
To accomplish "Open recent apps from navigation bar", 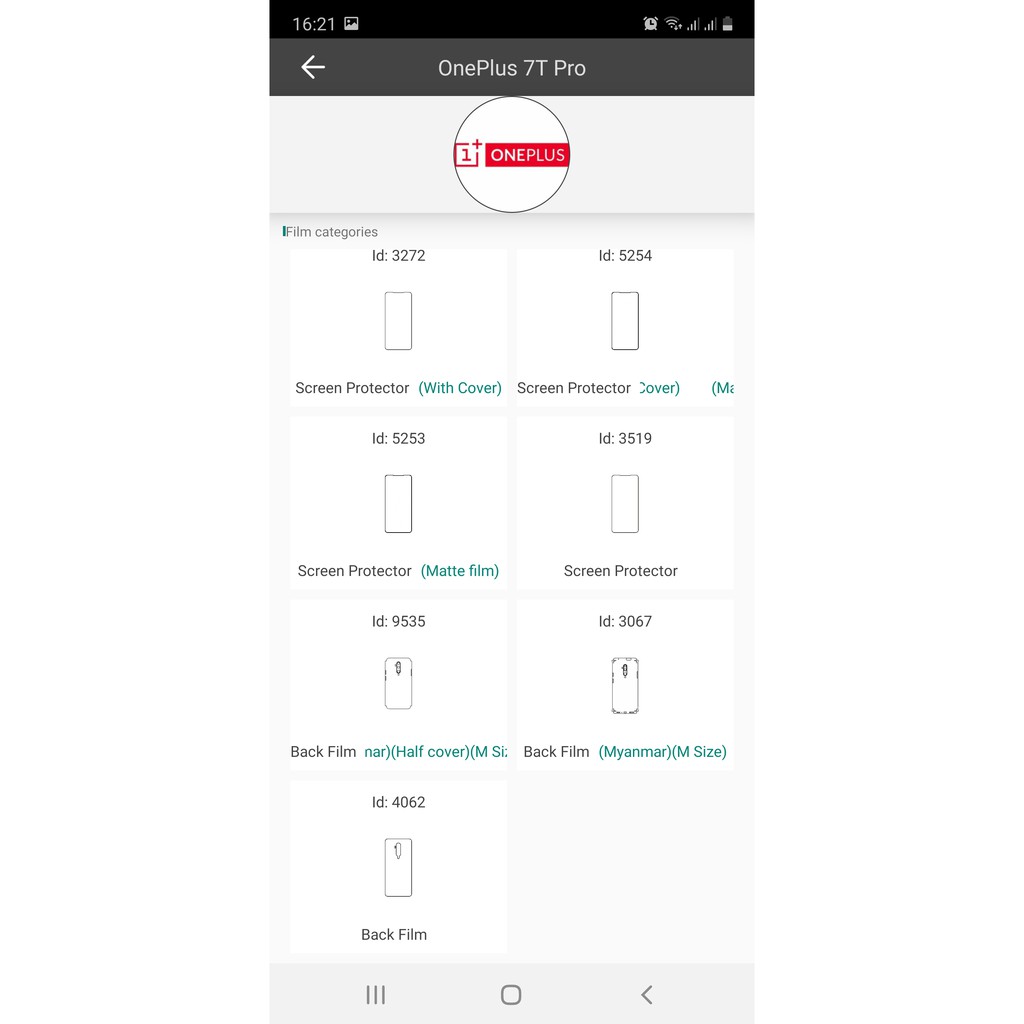I will (x=376, y=995).
